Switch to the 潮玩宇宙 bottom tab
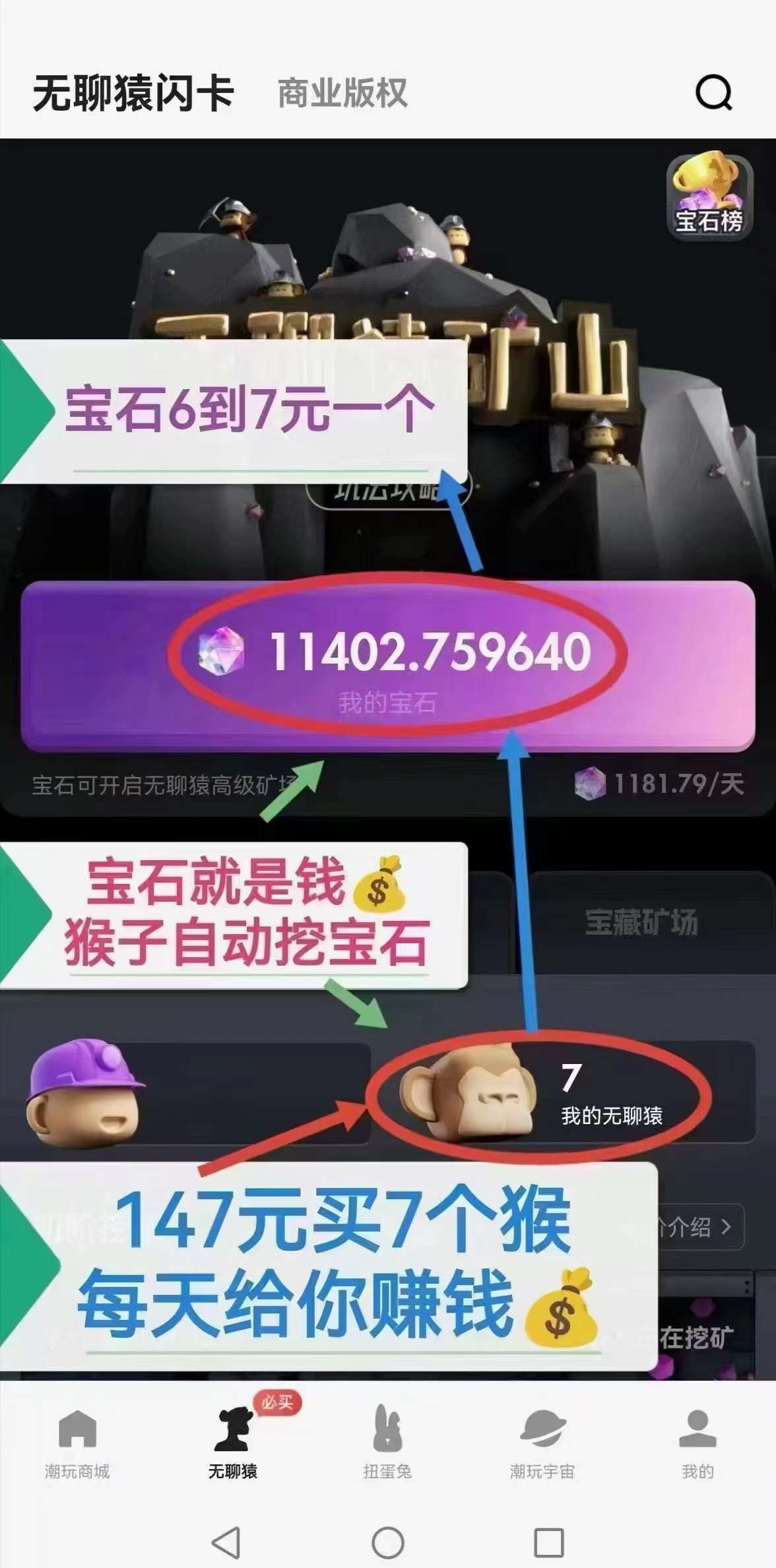 tap(542, 1442)
